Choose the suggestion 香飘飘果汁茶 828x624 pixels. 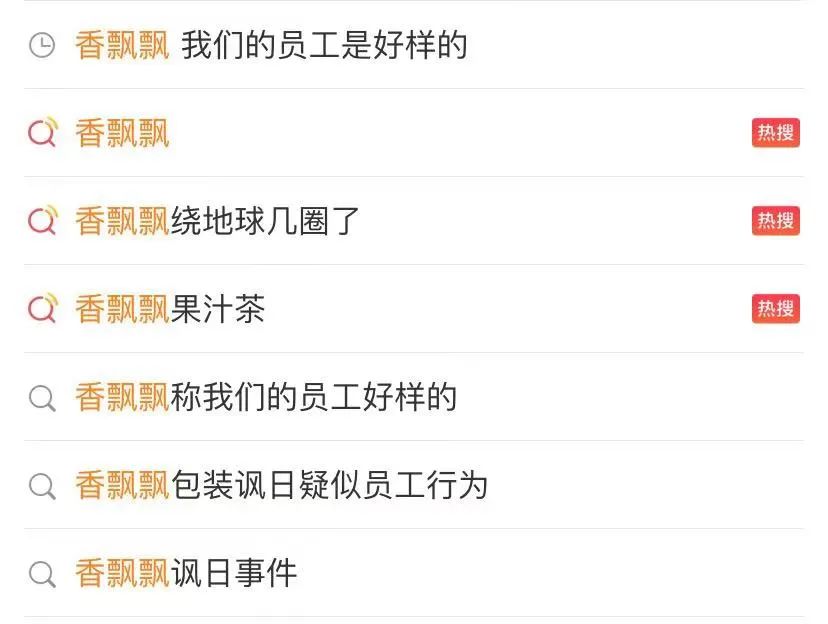tap(170, 309)
